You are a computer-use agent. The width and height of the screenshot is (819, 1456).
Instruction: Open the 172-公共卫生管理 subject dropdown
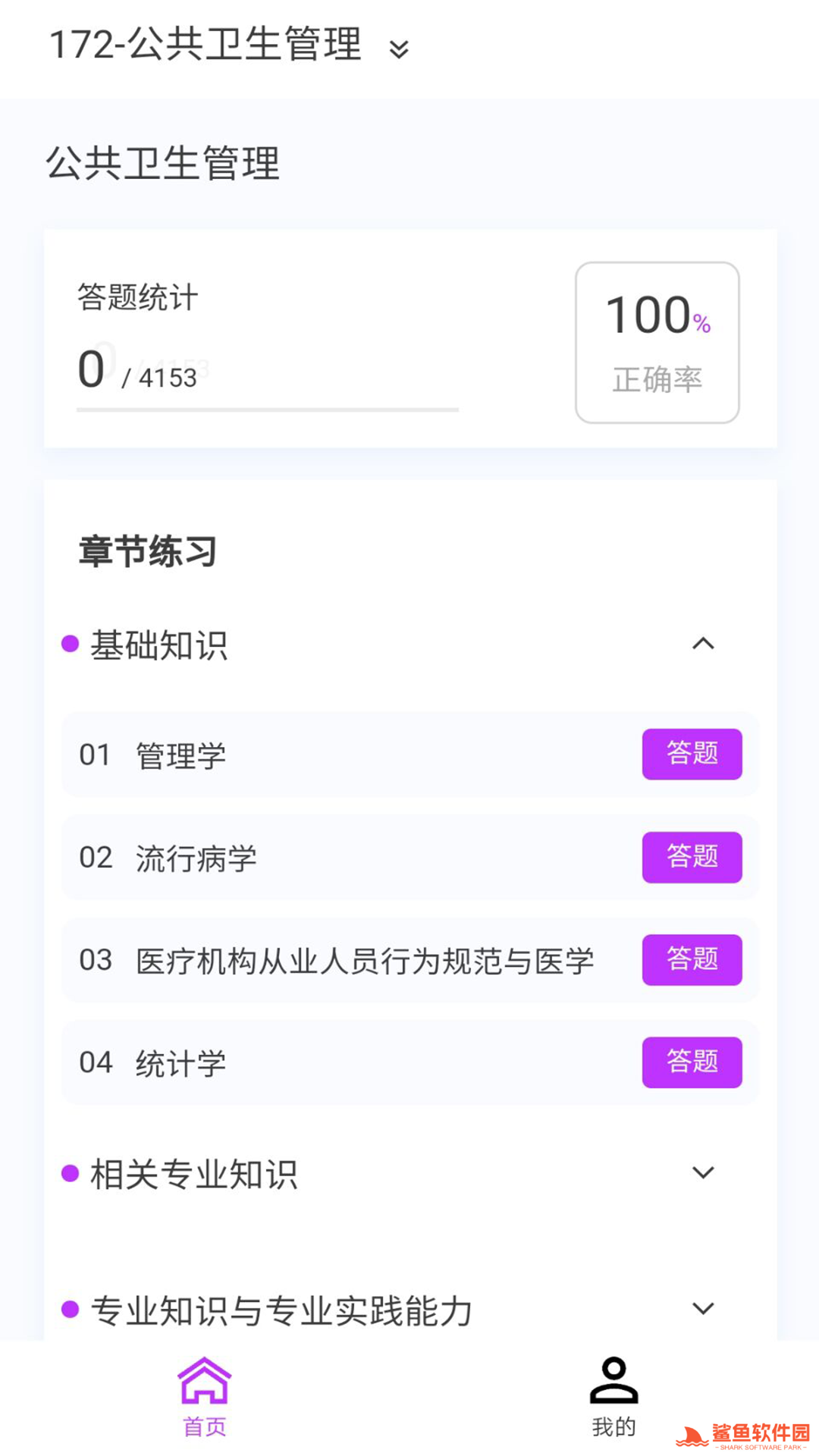point(399,49)
